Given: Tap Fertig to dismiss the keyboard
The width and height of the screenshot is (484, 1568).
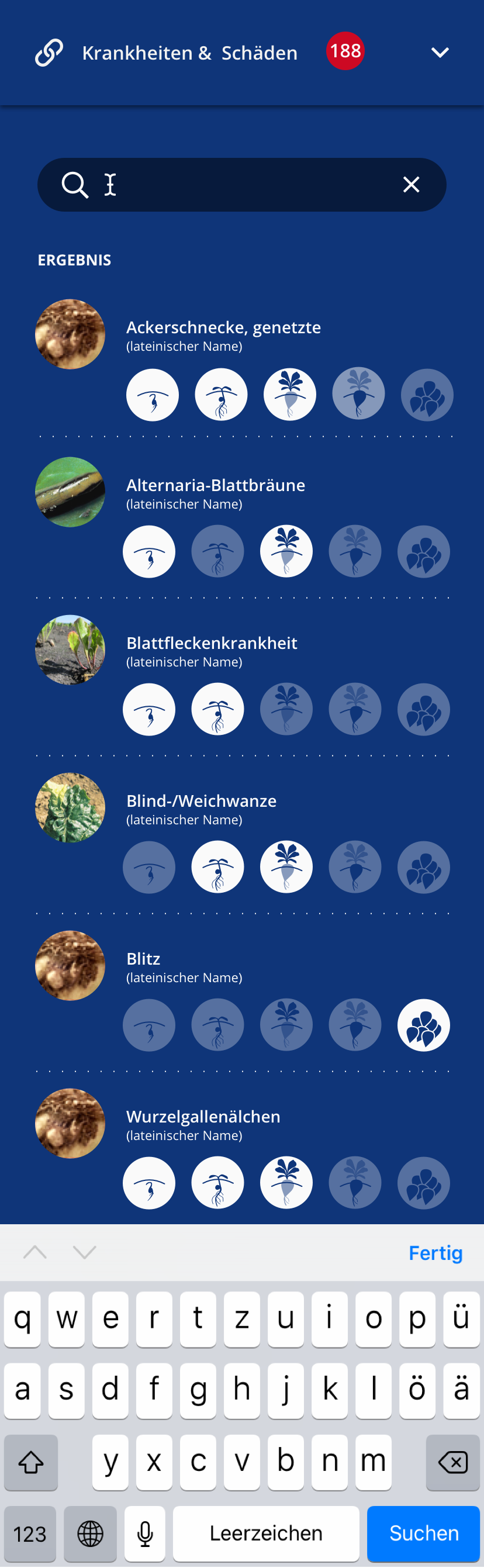Looking at the screenshot, I should coord(435,1253).
